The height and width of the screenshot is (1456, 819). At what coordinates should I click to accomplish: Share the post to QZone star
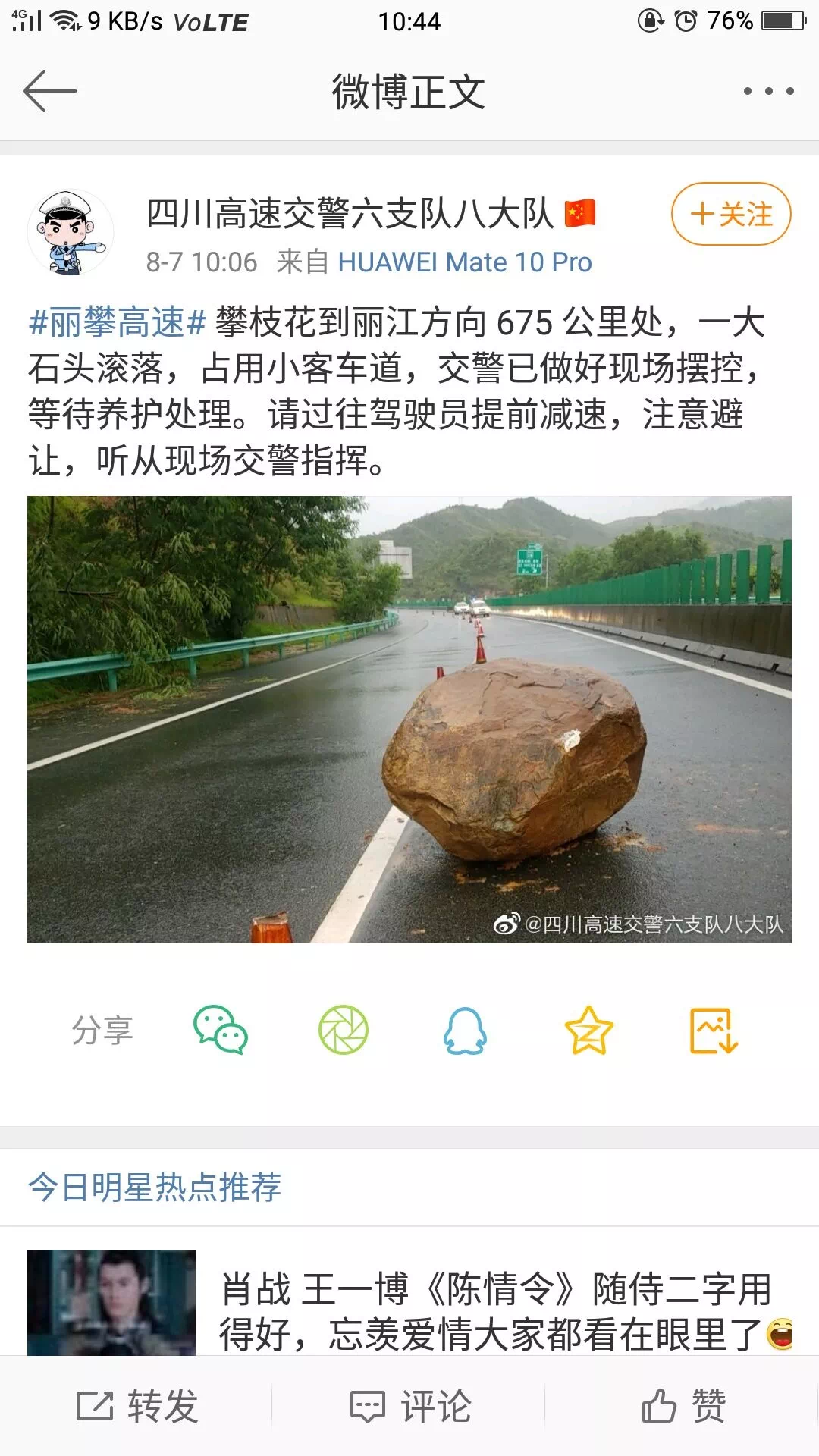pyautogui.click(x=588, y=1030)
